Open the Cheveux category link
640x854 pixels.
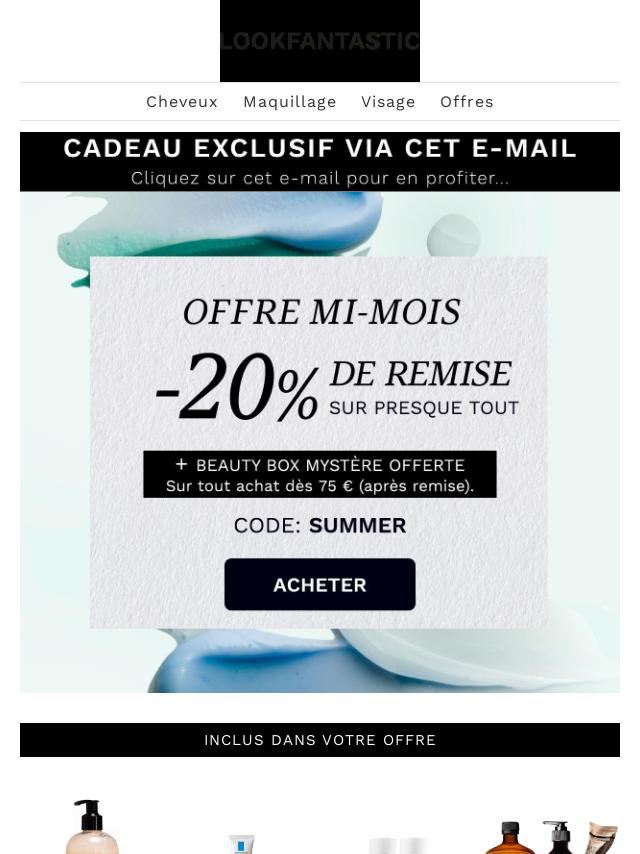182,102
